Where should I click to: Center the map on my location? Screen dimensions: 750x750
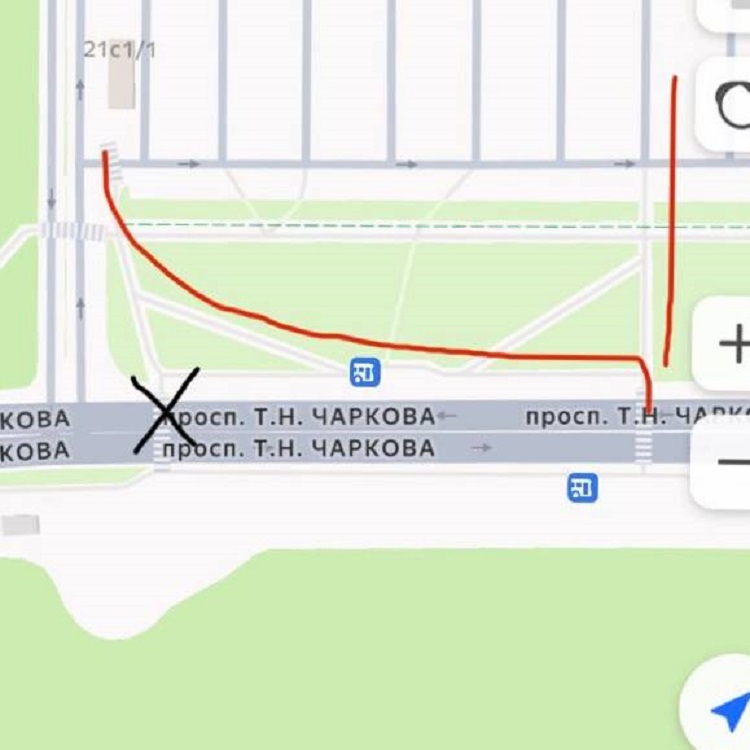click(727, 710)
